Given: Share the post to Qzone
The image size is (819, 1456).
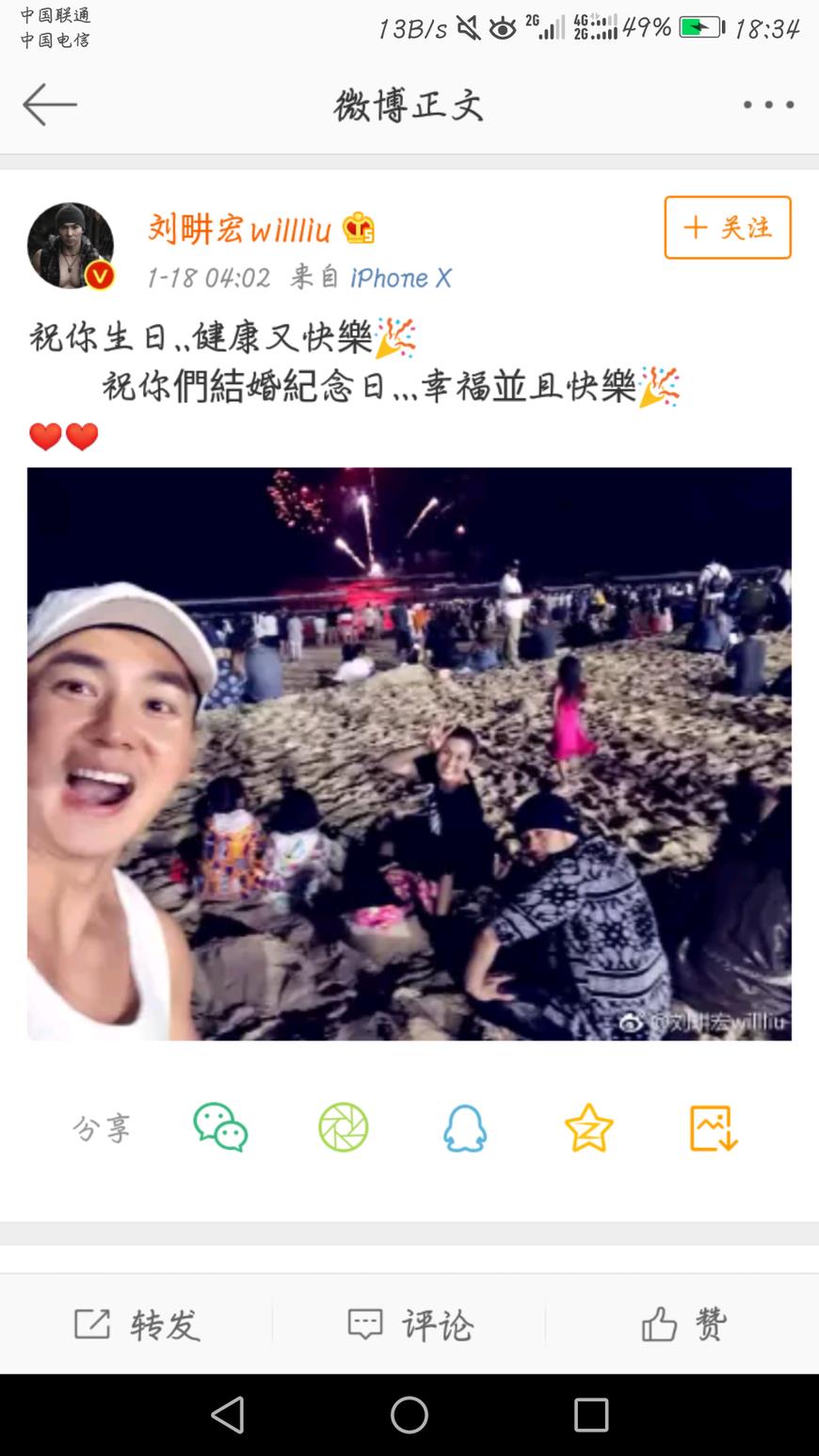Looking at the screenshot, I should coord(588,1127).
